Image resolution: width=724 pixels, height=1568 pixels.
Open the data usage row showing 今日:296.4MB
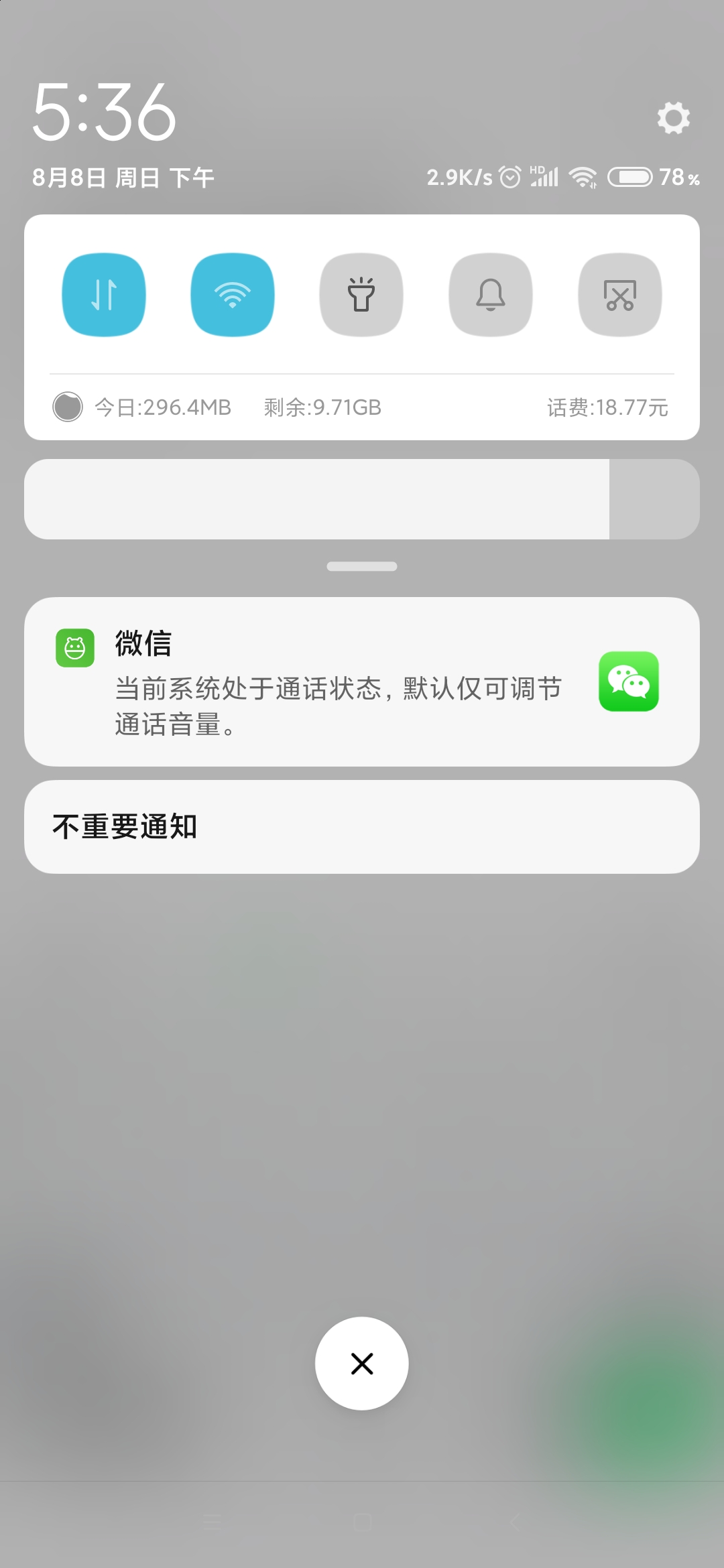pyautogui.click(x=362, y=407)
